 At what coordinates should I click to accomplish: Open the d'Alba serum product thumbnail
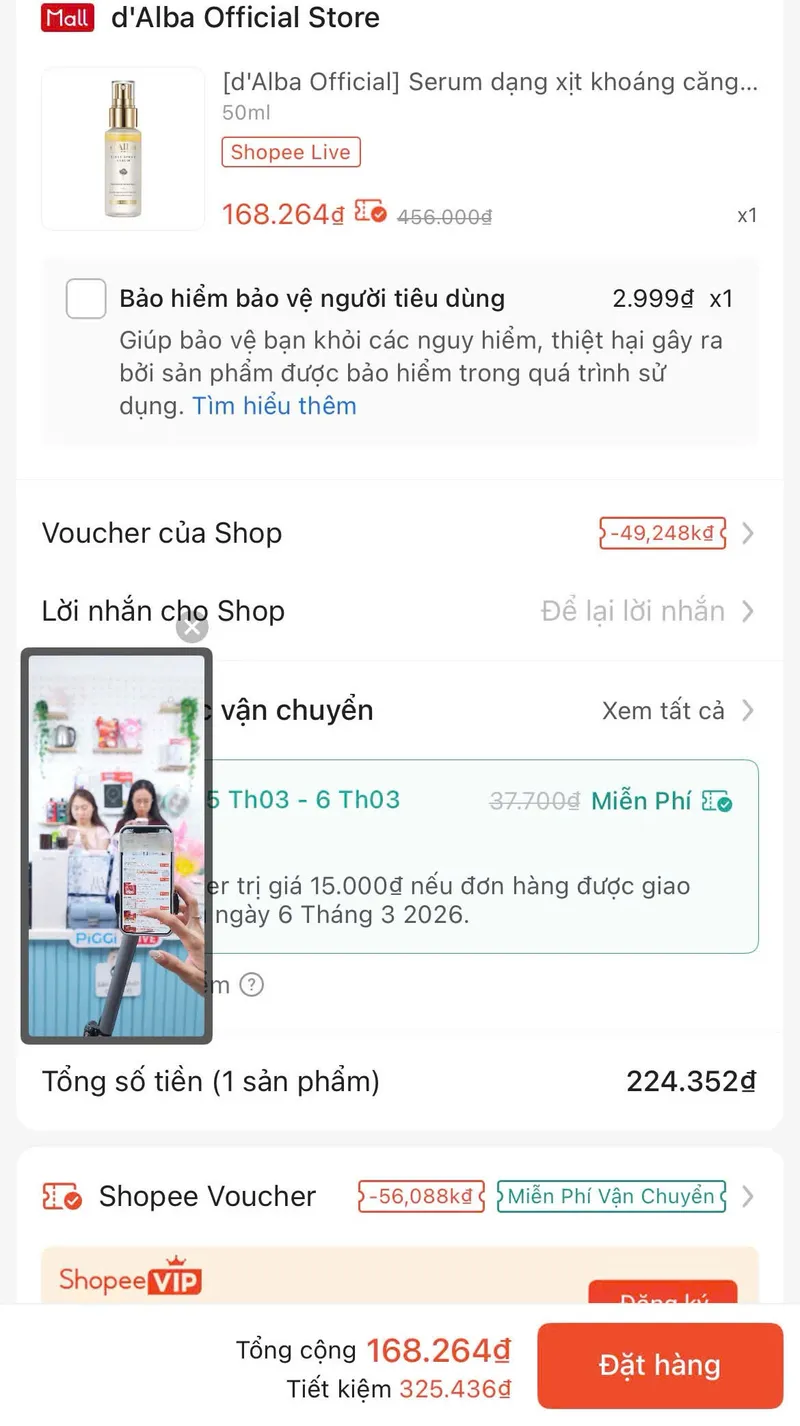point(122,148)
